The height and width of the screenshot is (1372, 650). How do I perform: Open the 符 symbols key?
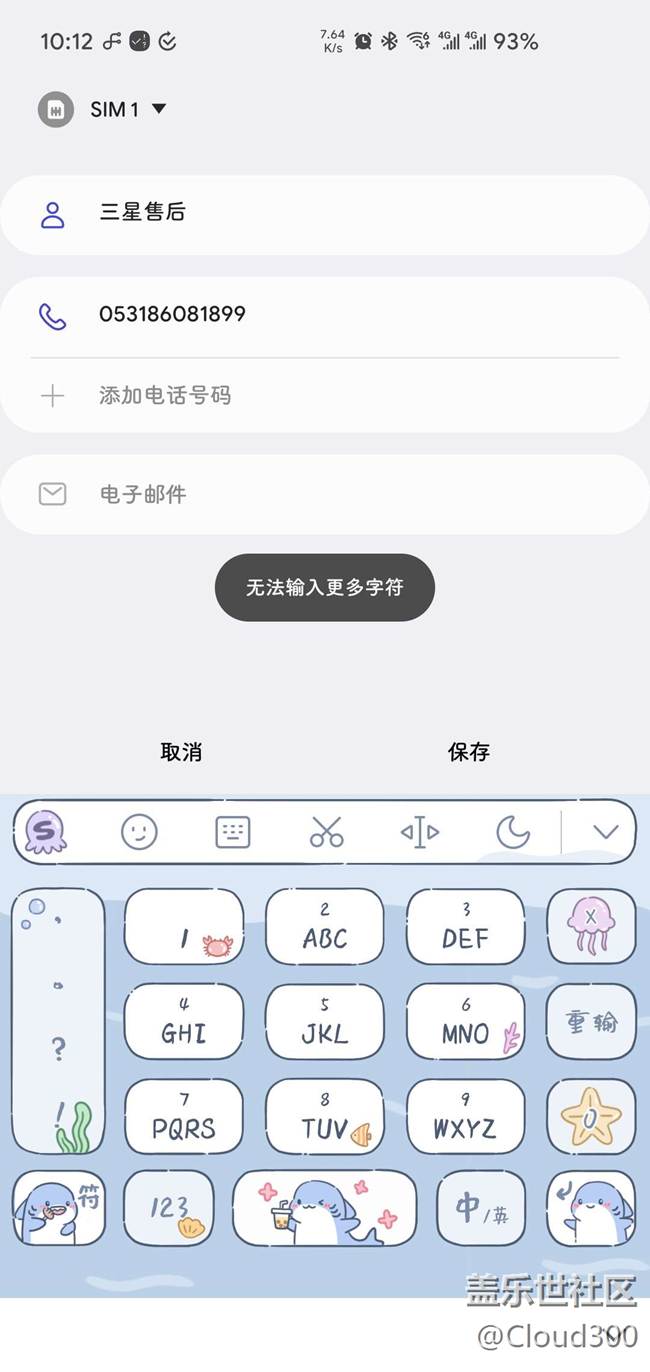click(59, 1208)
